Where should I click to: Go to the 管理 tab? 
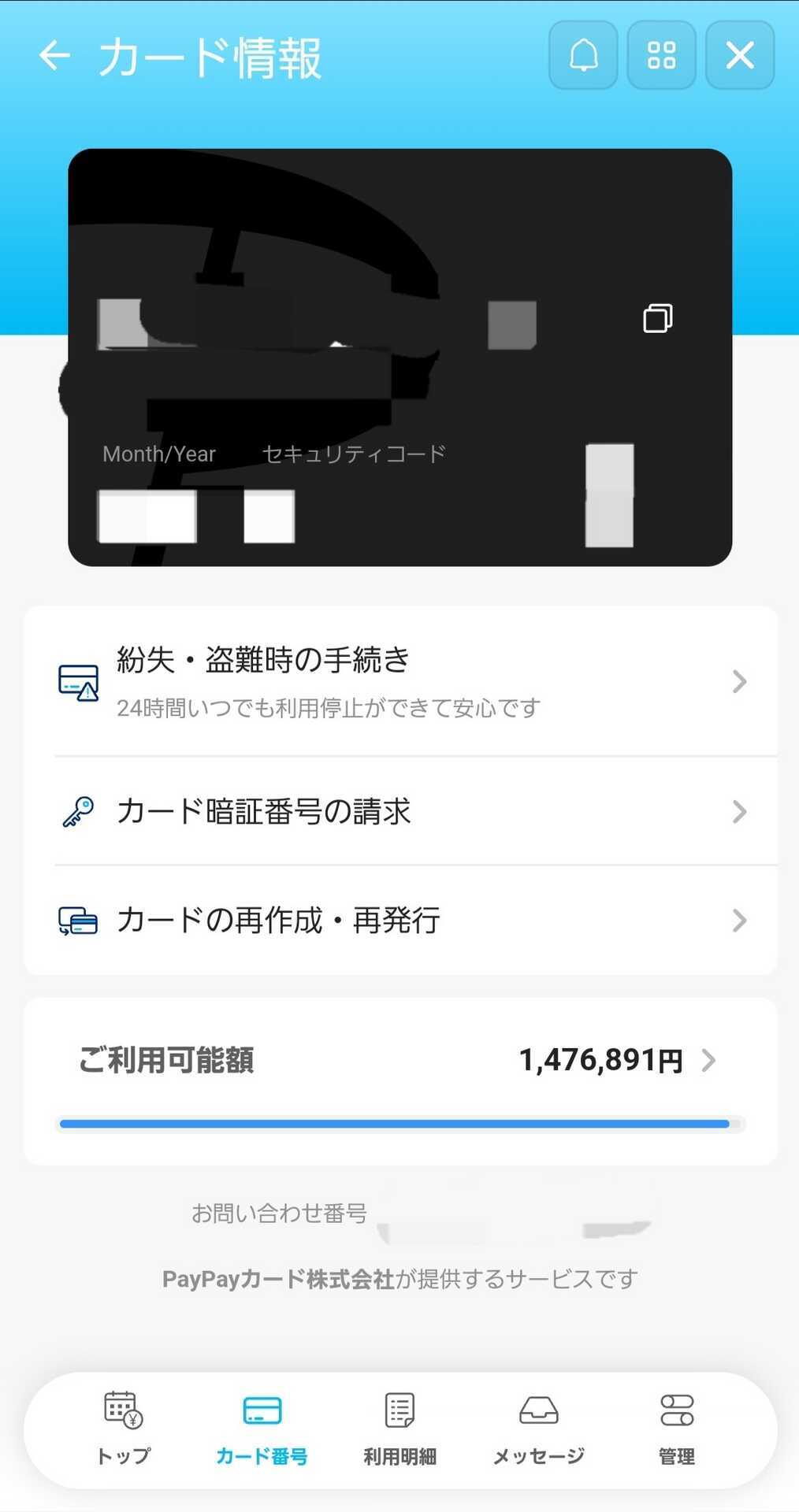[677, 1429]
